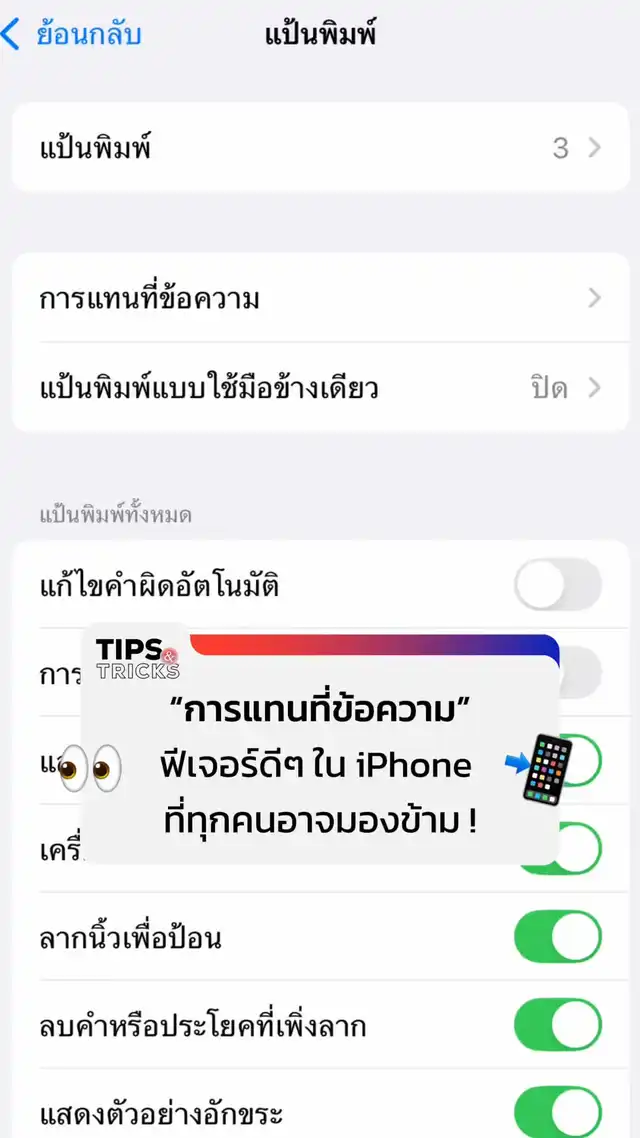Open การแทนที่ข้อความ settings
The height and width of the screenshot is (1138, 640).
[320, 298]
